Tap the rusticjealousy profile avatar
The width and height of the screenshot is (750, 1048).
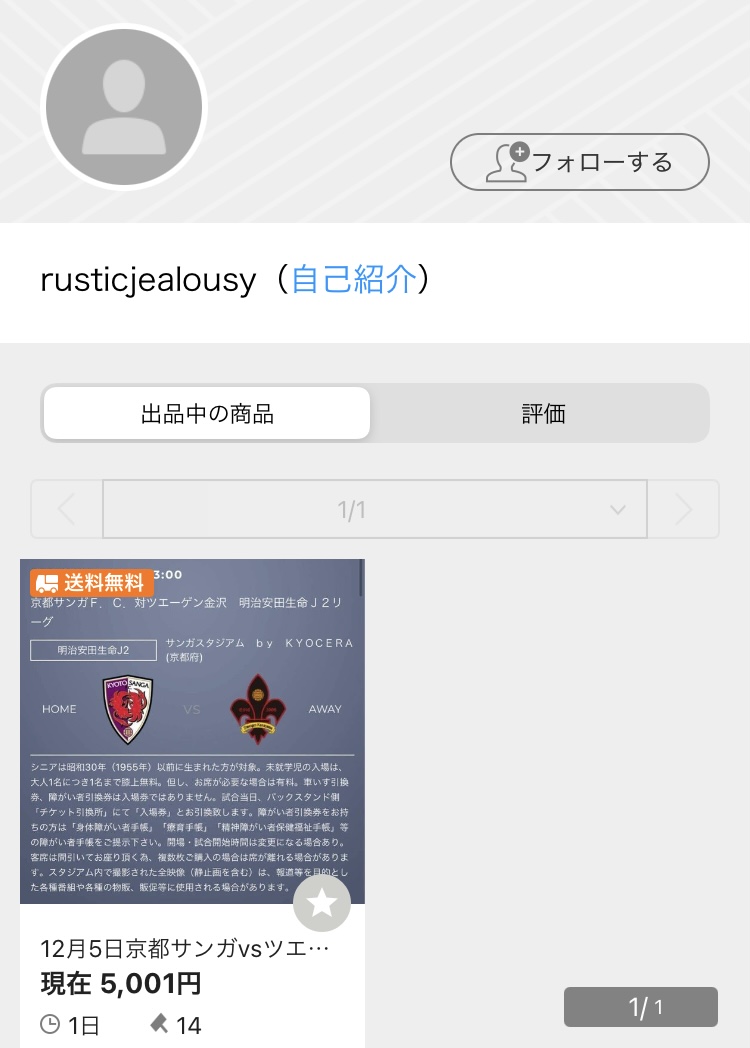click(x=125, y=106)
